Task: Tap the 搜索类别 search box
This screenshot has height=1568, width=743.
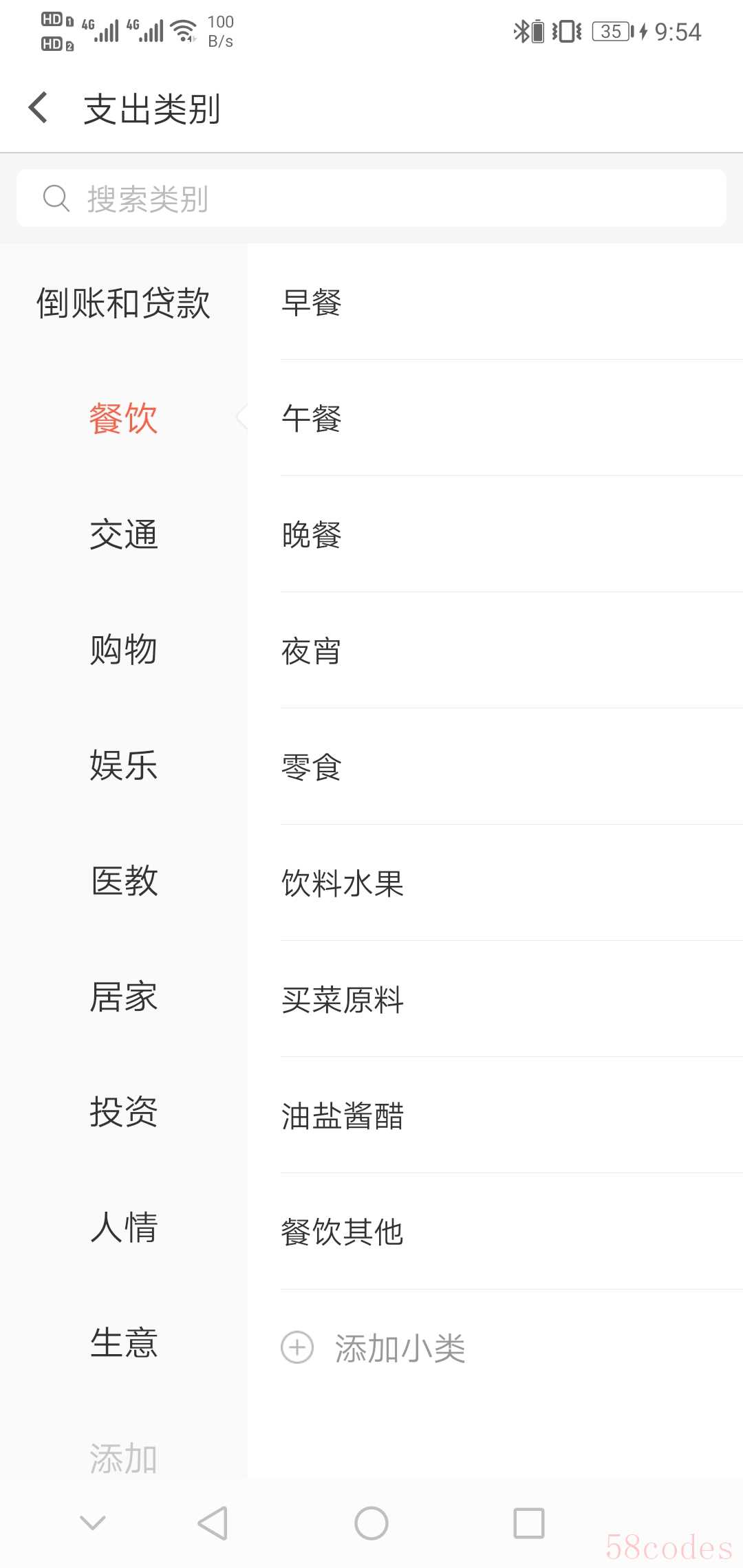Action: tap(371, 198)
